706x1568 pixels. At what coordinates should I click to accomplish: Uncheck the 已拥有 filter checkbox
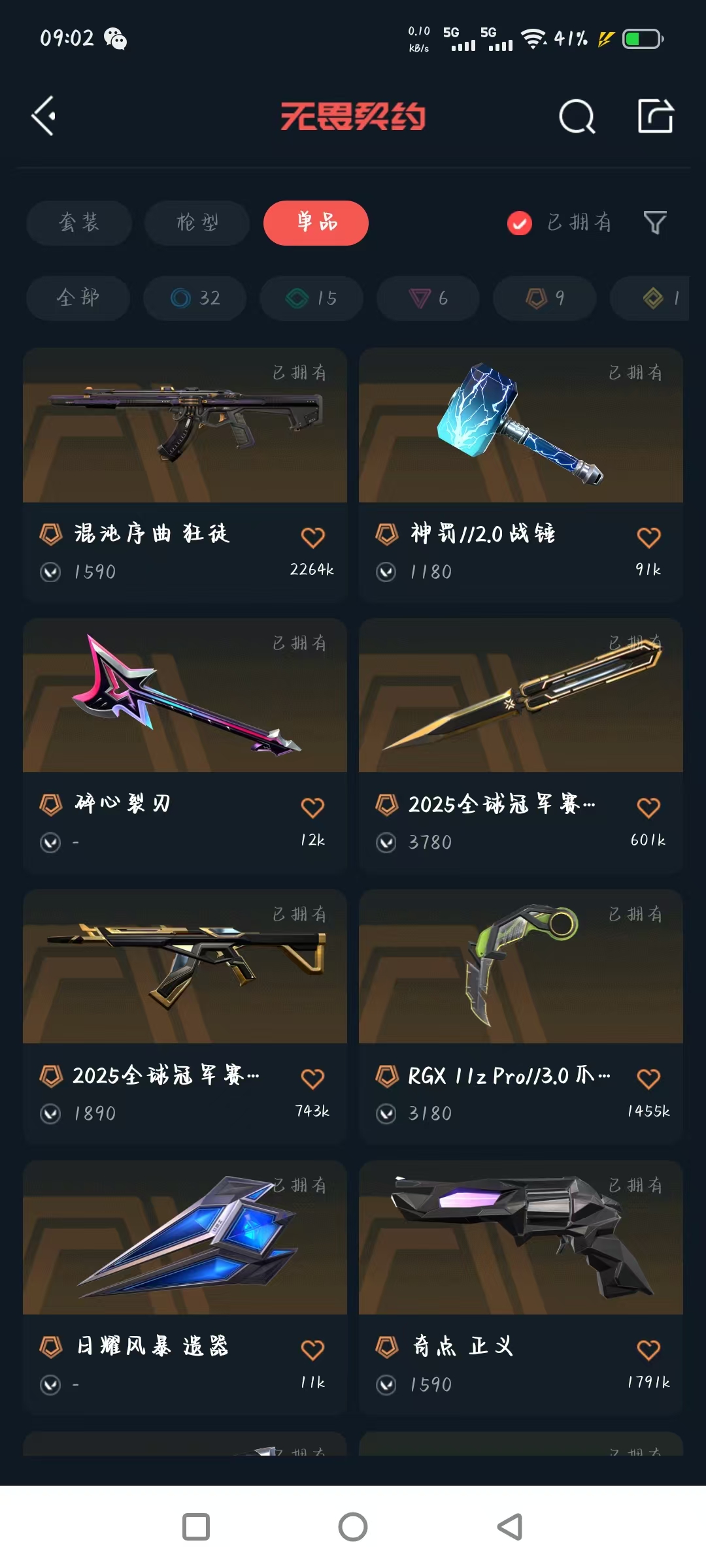(520, 223)
